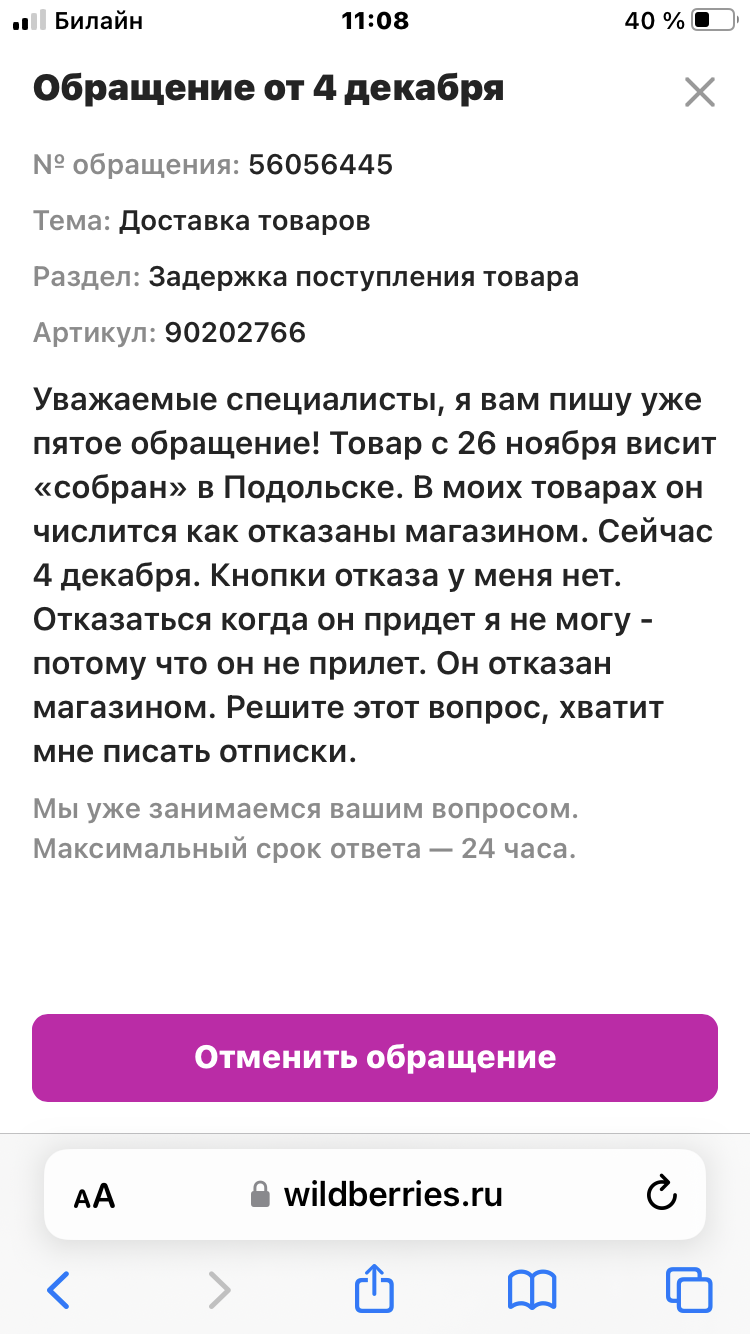Viewport: 750px width, 1334px height.
Task: Open Safari bookmarks
Action: coord(531,1290)
